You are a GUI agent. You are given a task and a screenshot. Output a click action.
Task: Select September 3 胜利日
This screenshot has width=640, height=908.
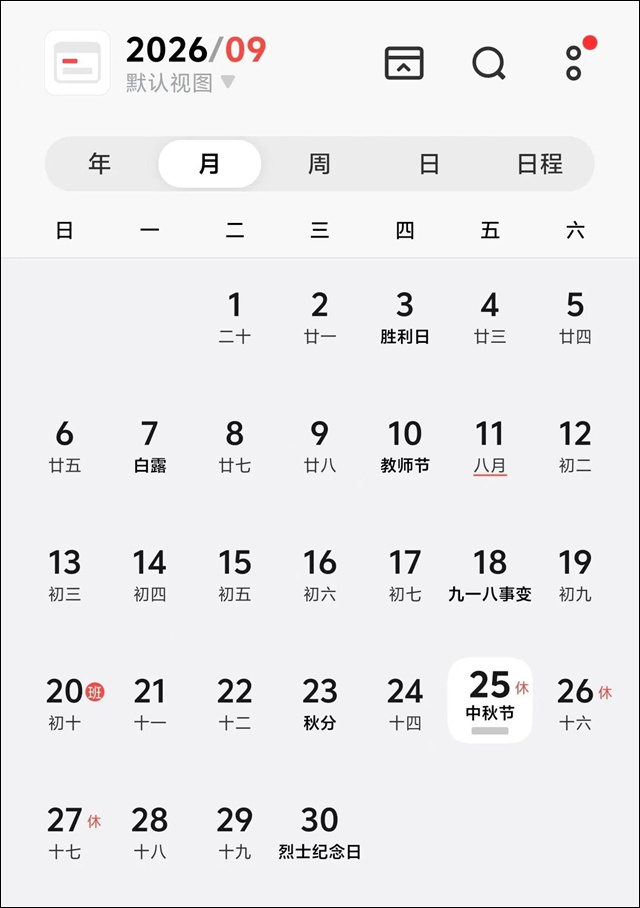pos(405,317)
